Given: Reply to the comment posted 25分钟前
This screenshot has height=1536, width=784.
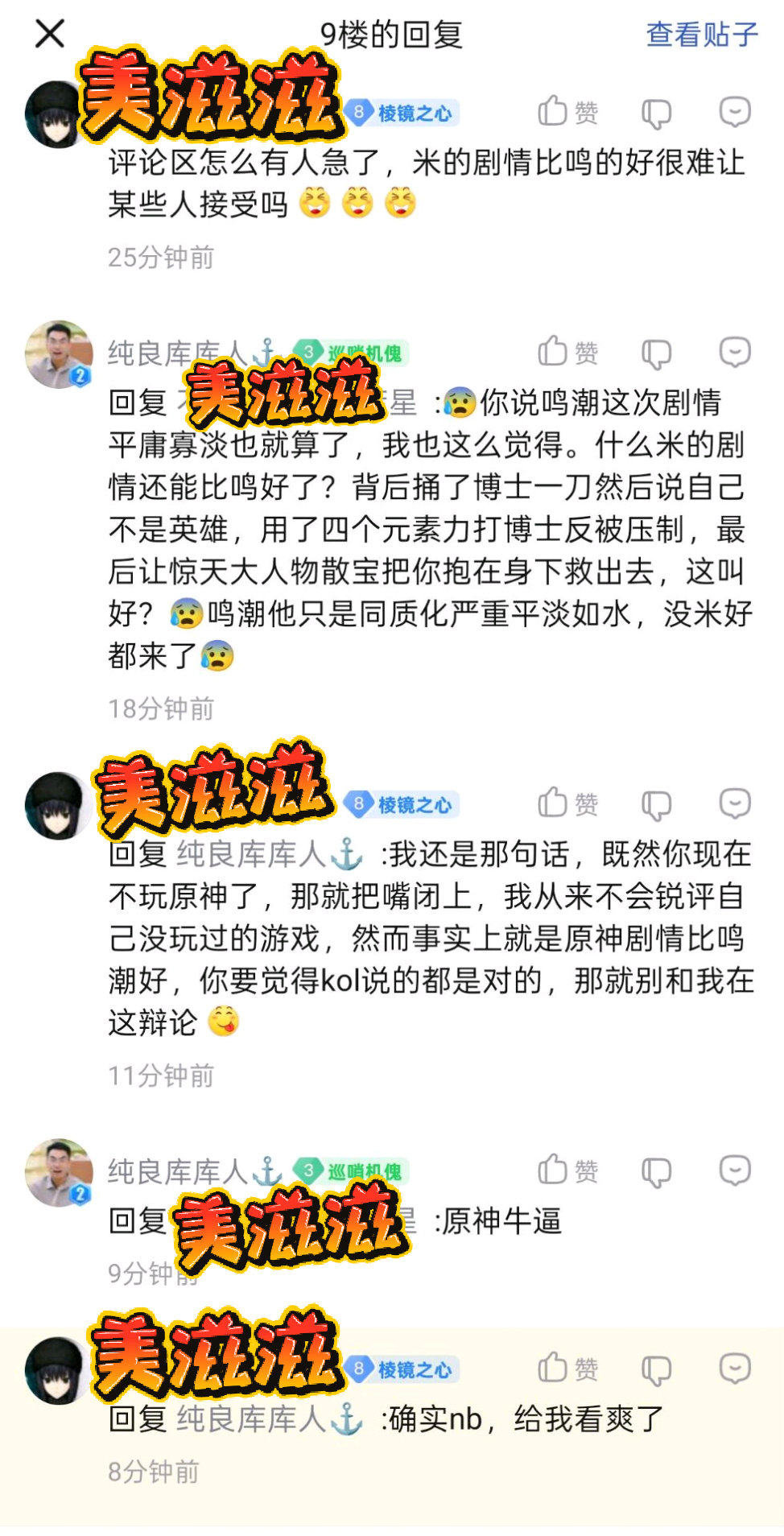Looking at the screenshot, I should click(x=734, y=112).
